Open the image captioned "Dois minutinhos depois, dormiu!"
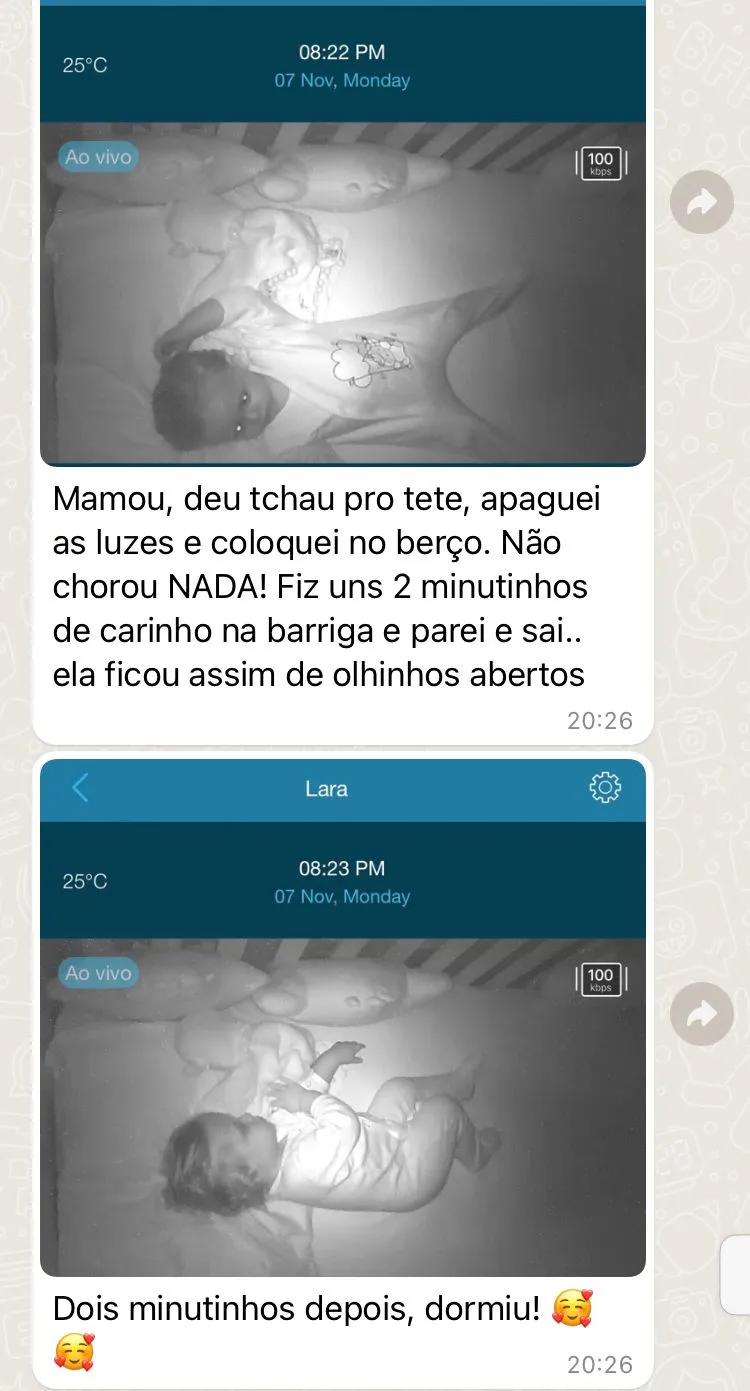 point(342,1018)
